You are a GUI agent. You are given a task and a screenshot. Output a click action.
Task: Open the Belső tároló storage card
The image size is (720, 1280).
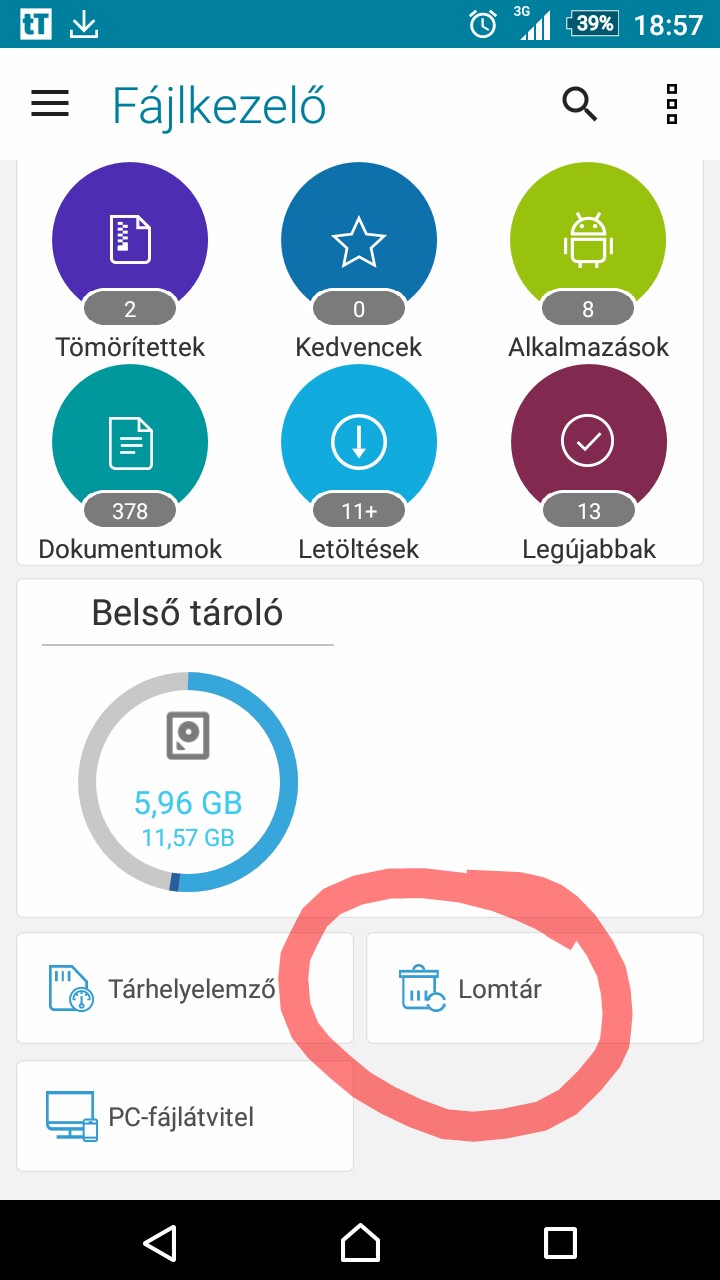[360, 747]
